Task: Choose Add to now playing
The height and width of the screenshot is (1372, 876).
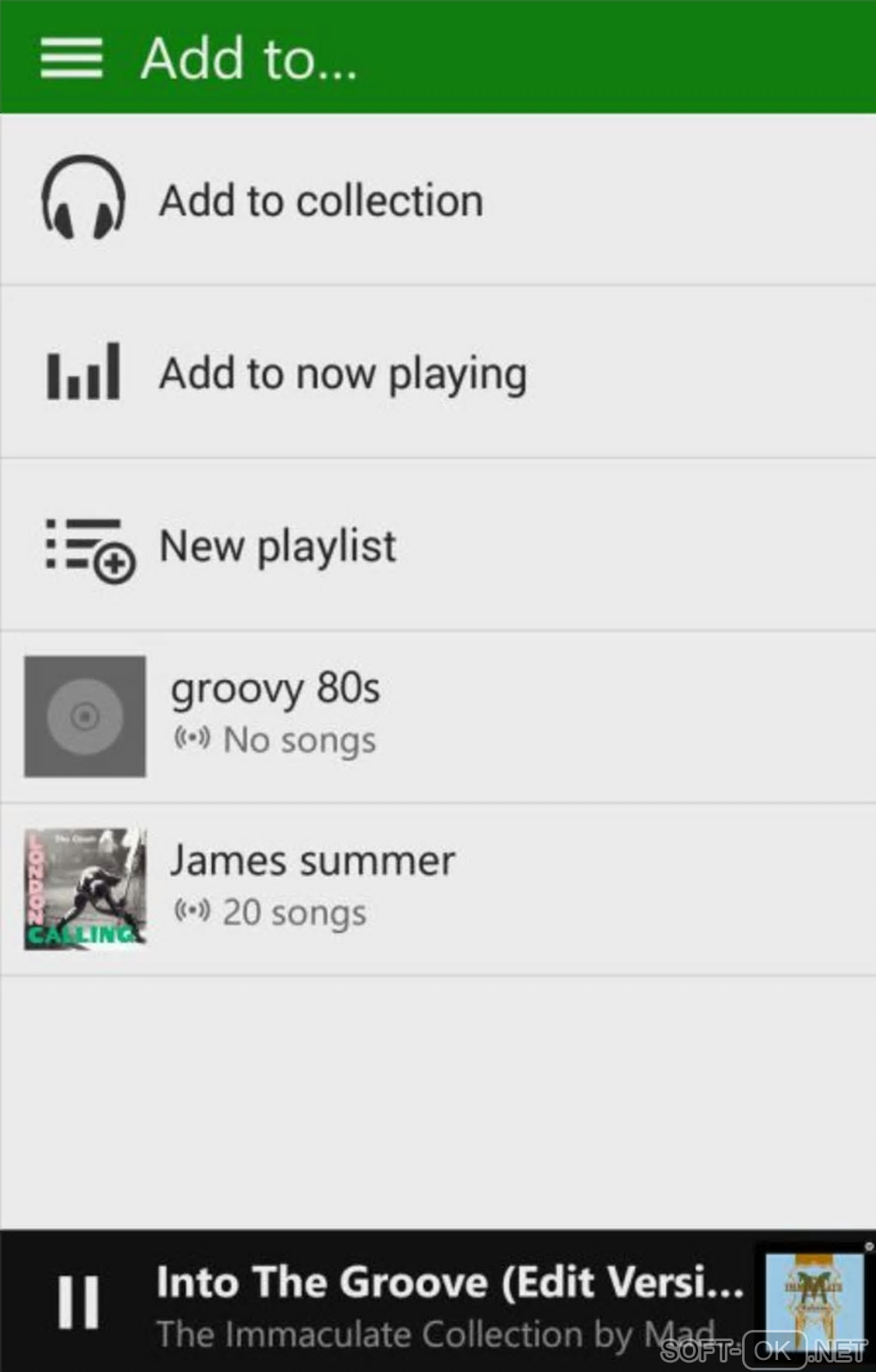Action: (343, 374)
